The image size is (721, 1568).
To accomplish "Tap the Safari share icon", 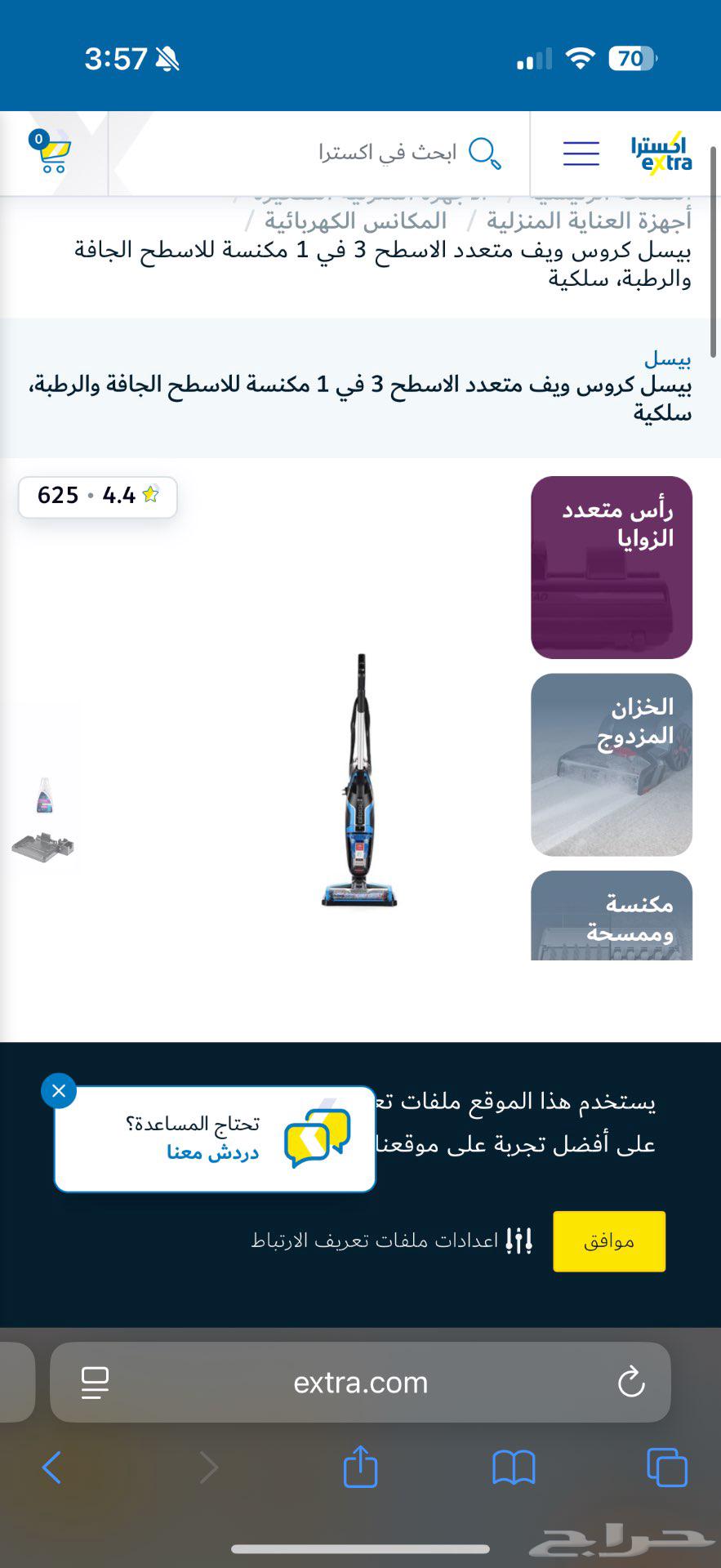I will pyautogui.click(x=360, y=1466).
